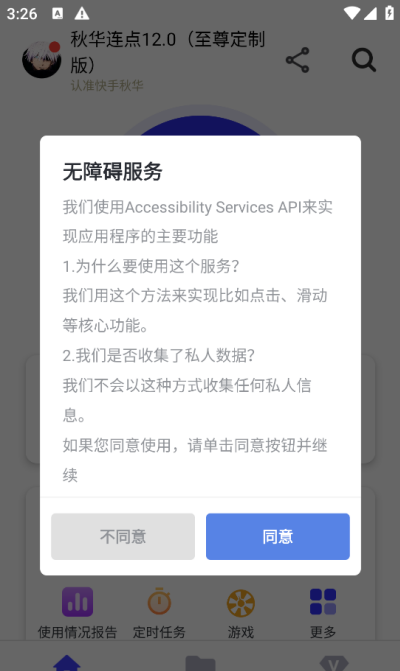The image size is (400, 671).
Task: Tap the 同意 button to agree
Action: click(x=278, y=536)
